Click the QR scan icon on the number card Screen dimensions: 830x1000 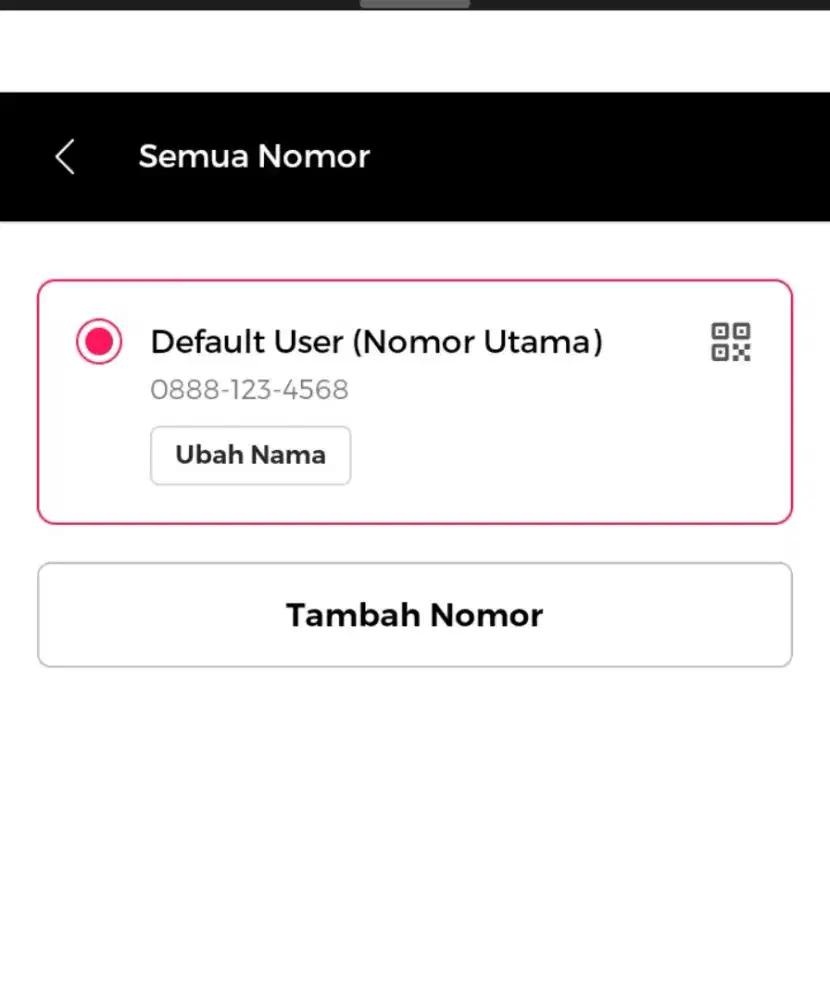(x=731, y=343)
